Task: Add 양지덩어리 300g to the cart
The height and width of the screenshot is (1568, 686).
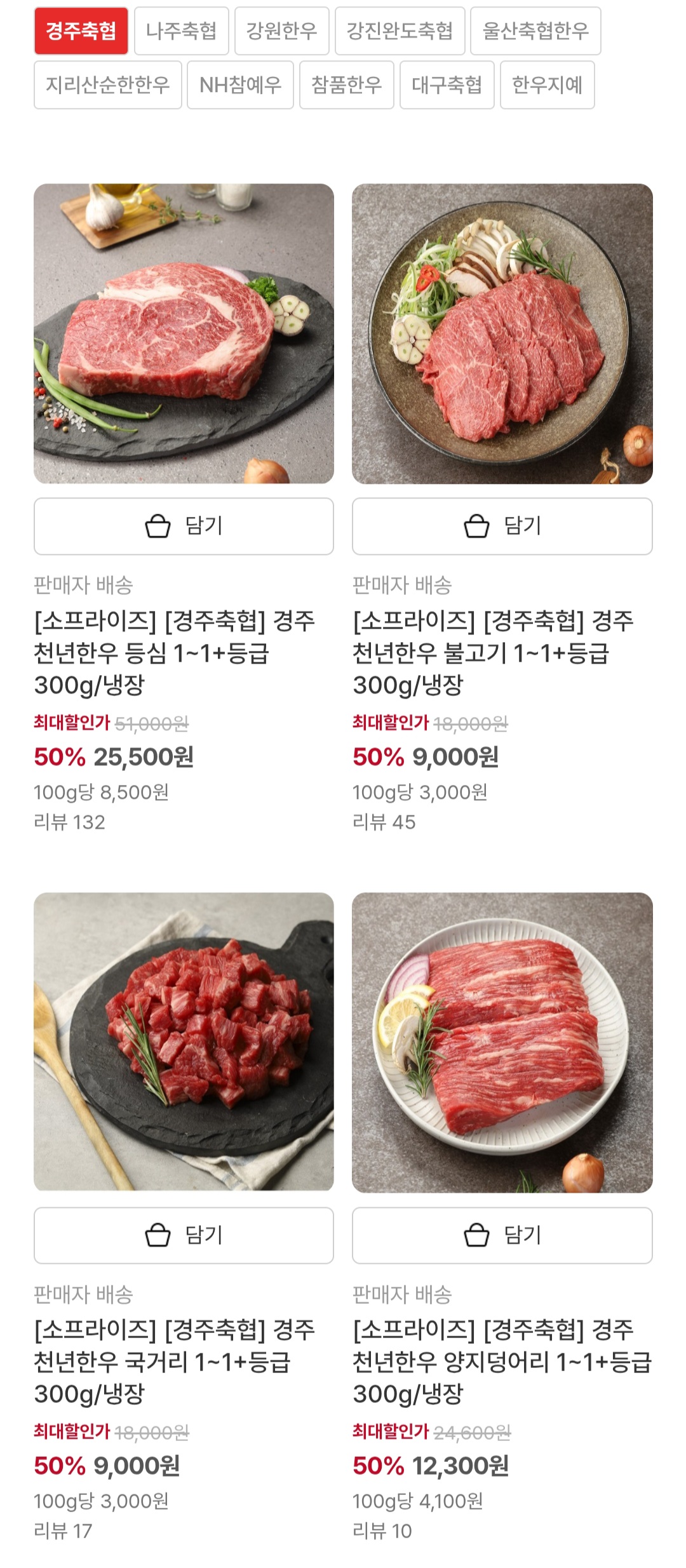Action: tap(502, 1235)
